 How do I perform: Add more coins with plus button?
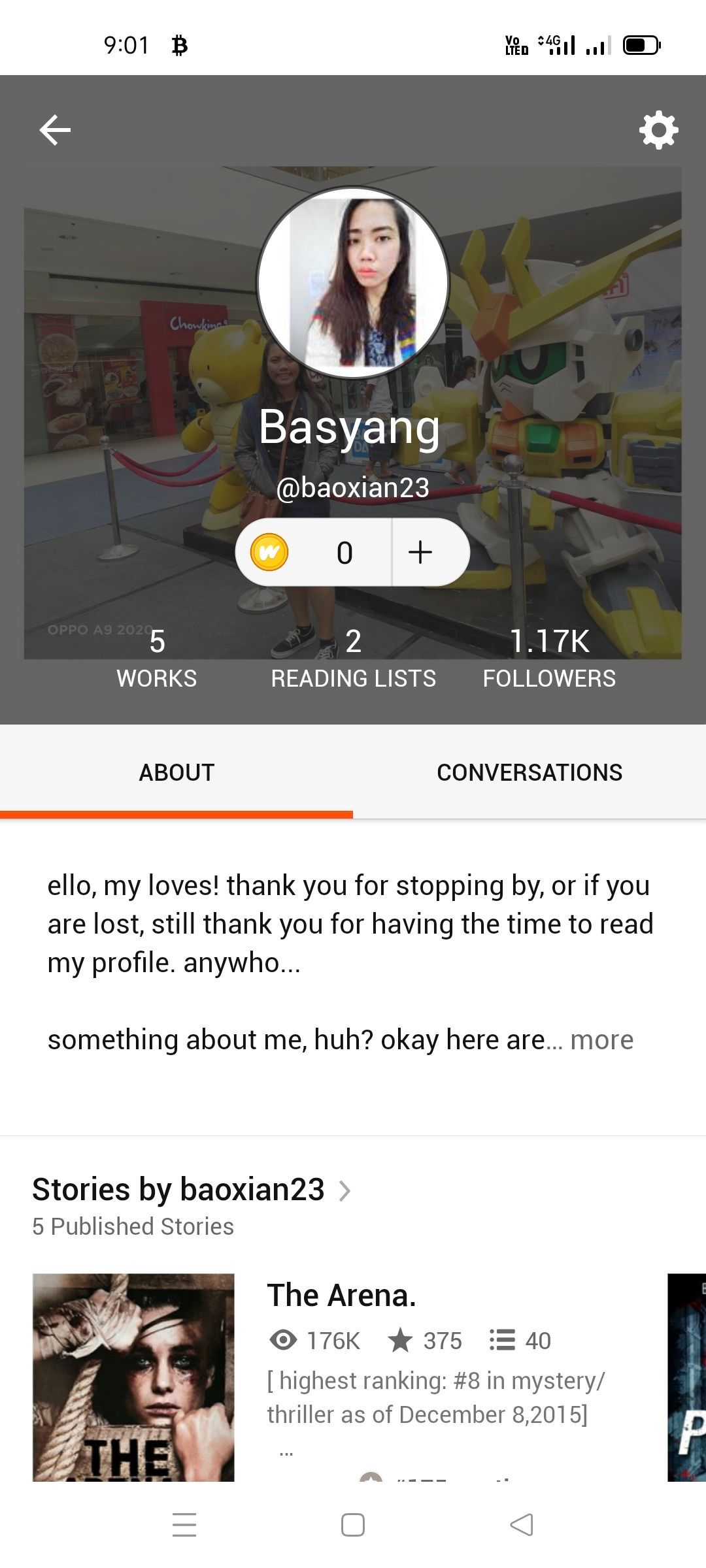(x=420, y=553)
